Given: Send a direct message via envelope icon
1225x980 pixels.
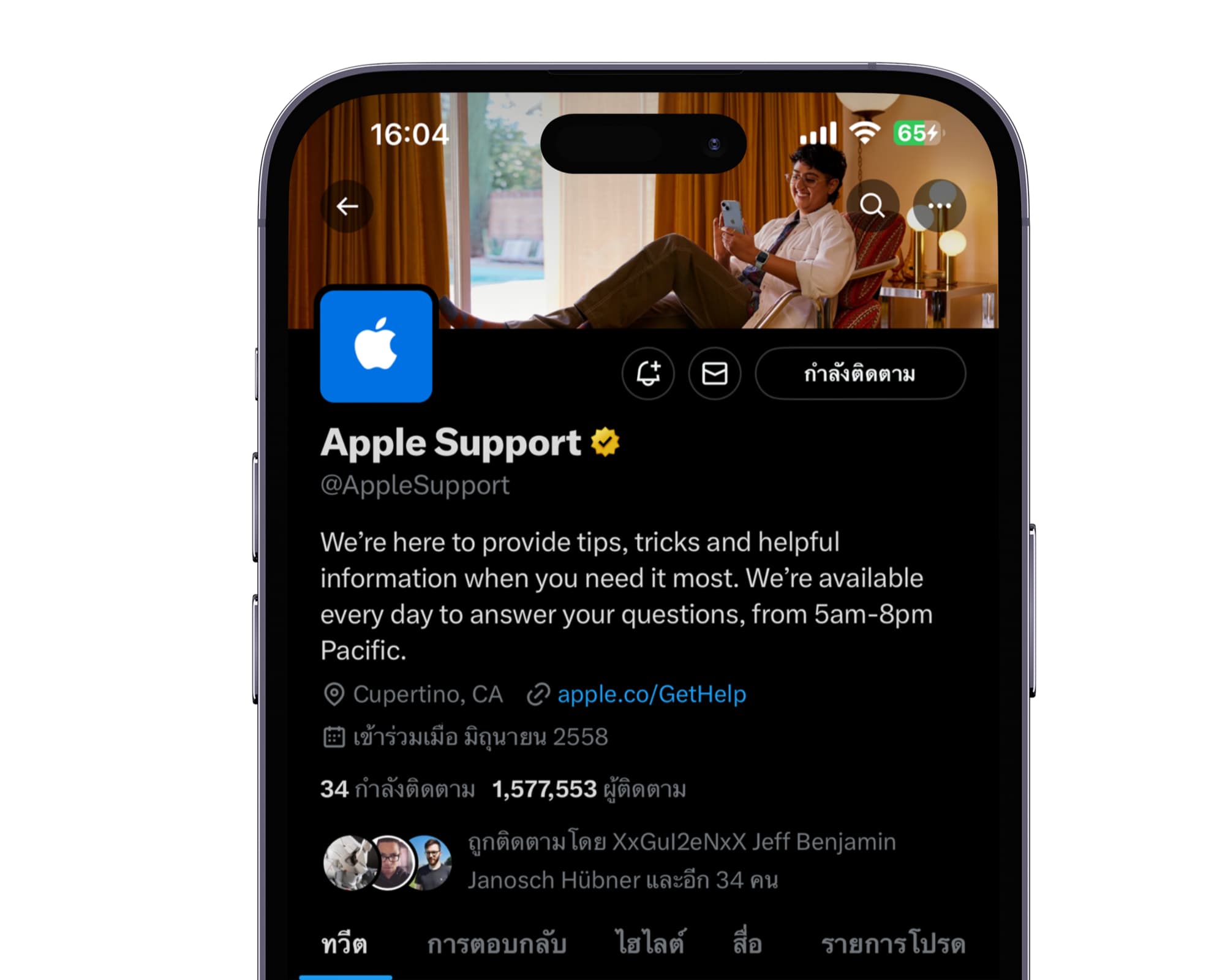Looking at the screenshot, I should pos(714,374).
